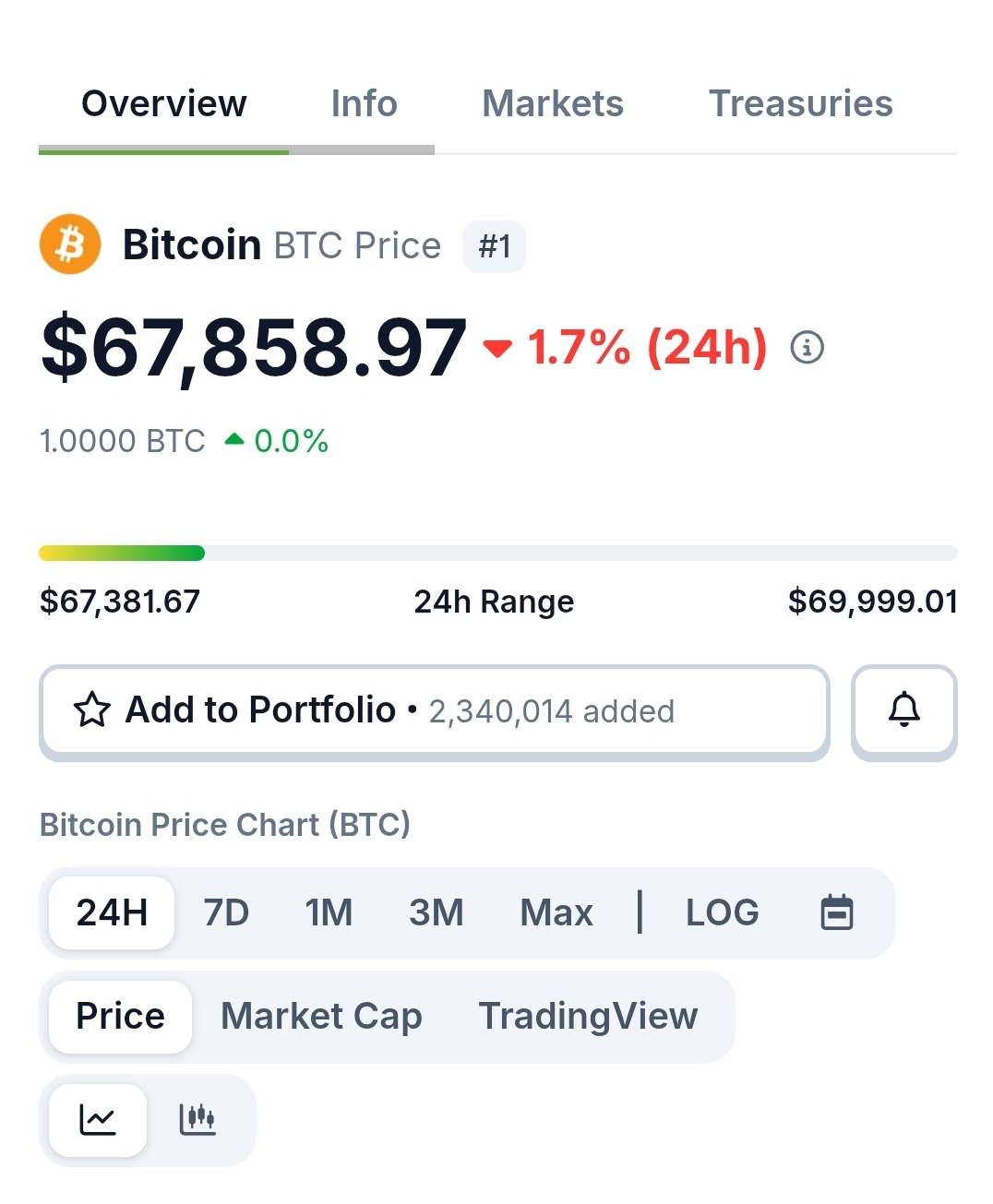Switch to candlestick chart type
The height and width of the screenshot is (1204, 993).
pyautogui.click(x=197, y=1120)
